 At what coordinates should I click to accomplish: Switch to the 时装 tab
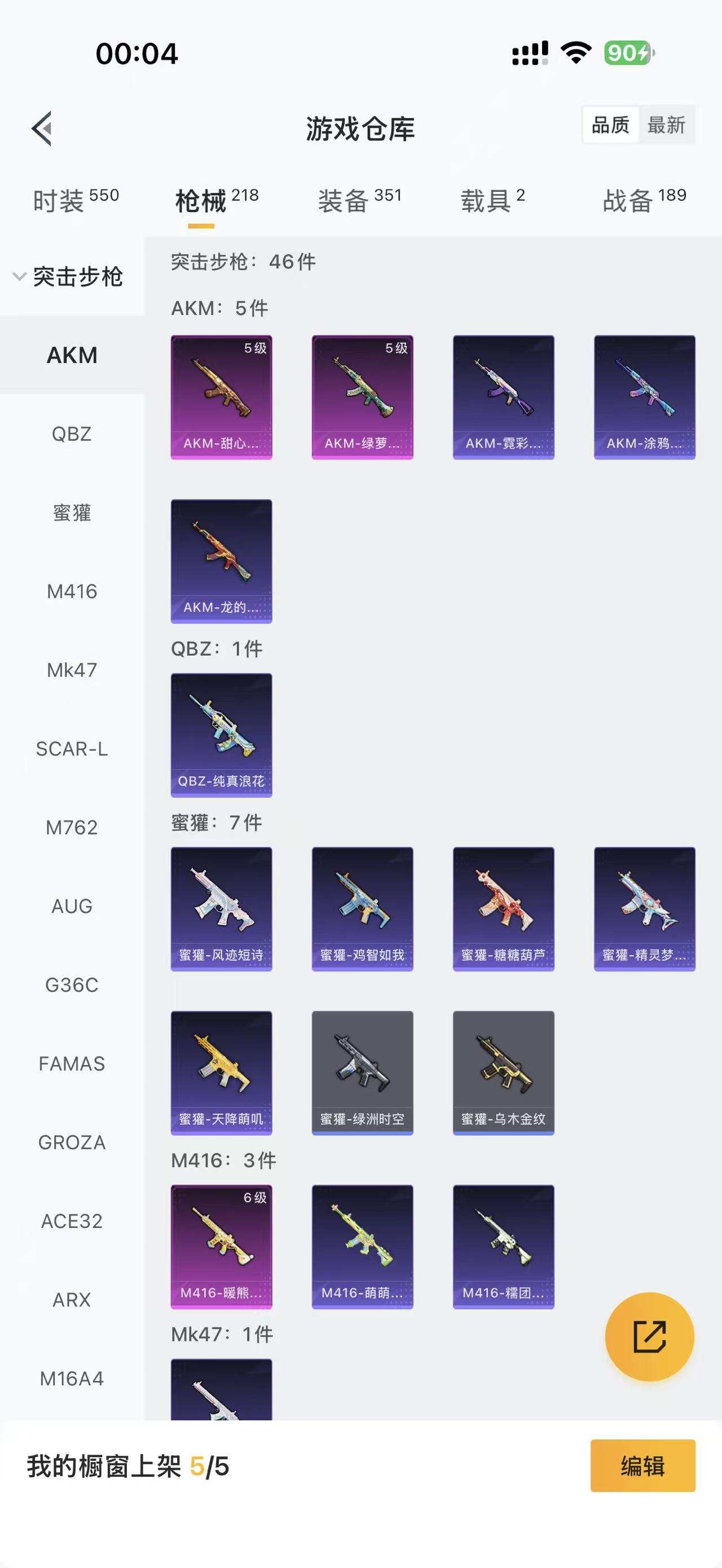(x=76, y=200)
